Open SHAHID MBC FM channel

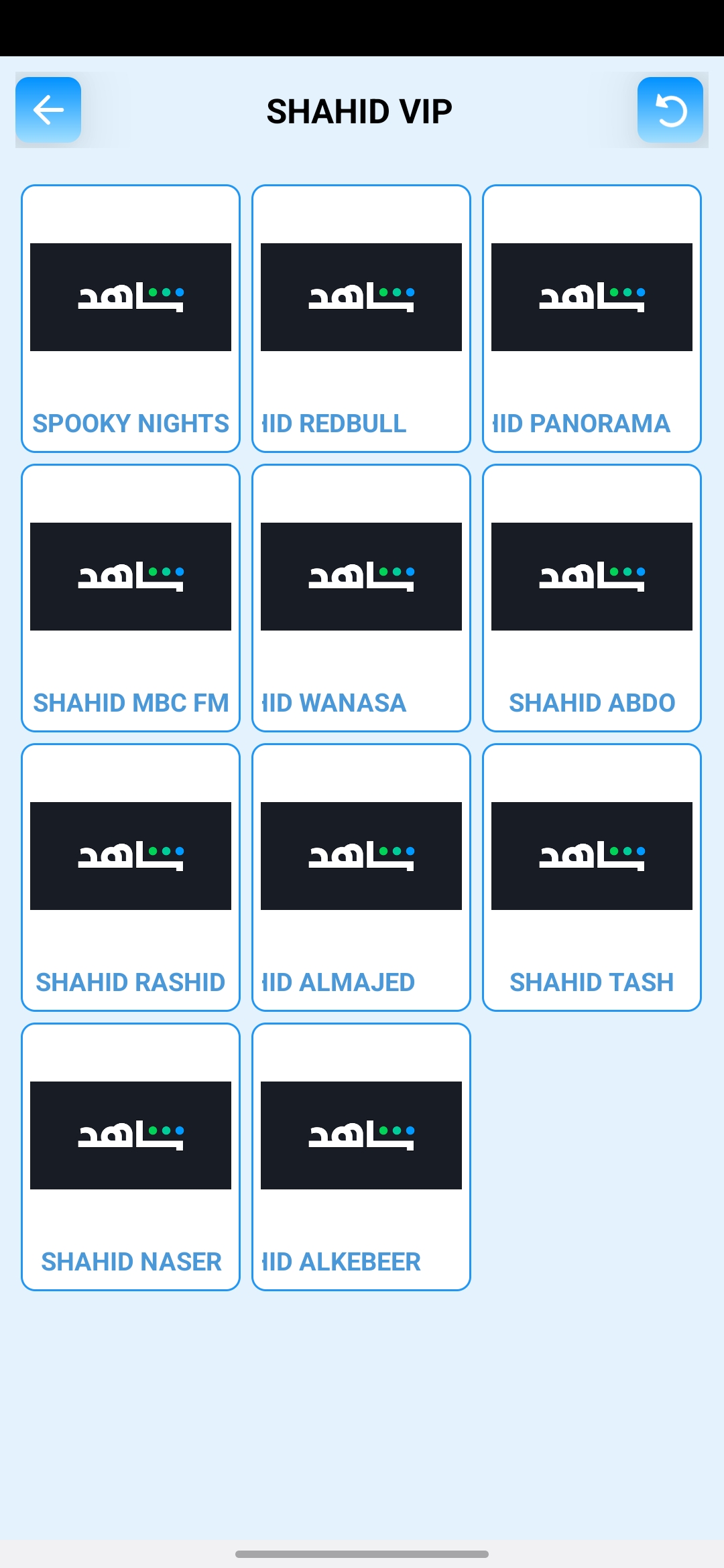click(131, 596)
